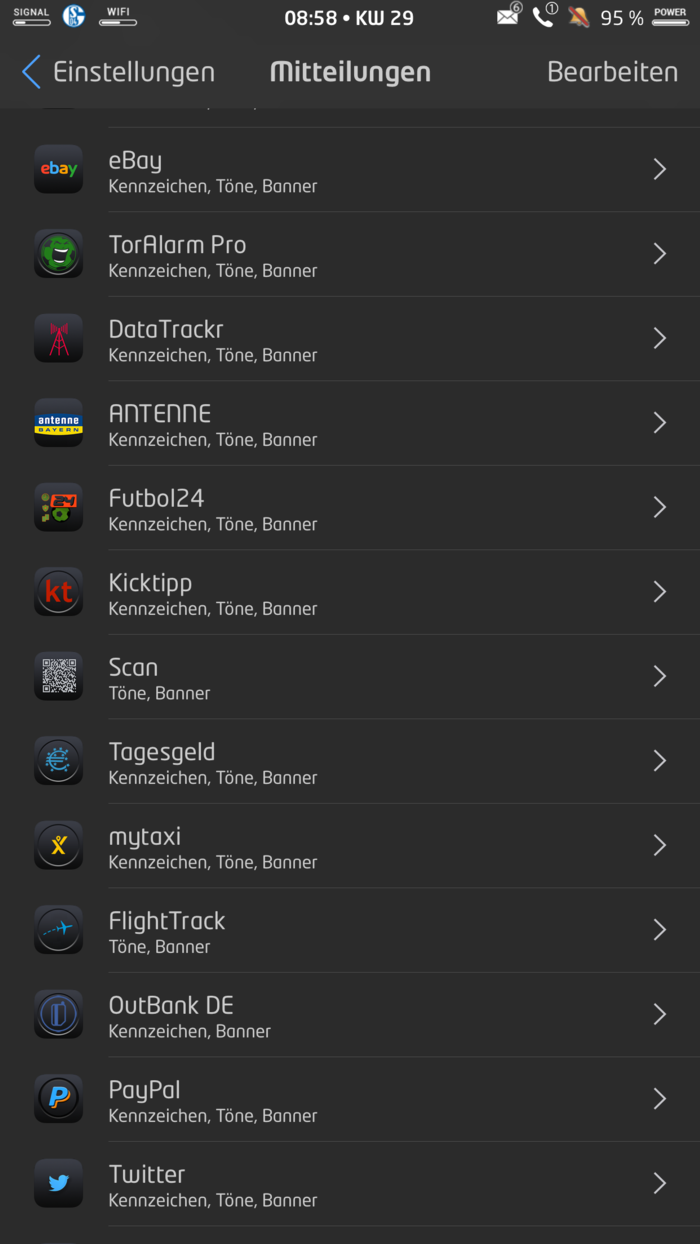Tap the mytaxi row
The height and width of the screenshot is (1244, 700).
pyautogui.click(x=350, y=846)
